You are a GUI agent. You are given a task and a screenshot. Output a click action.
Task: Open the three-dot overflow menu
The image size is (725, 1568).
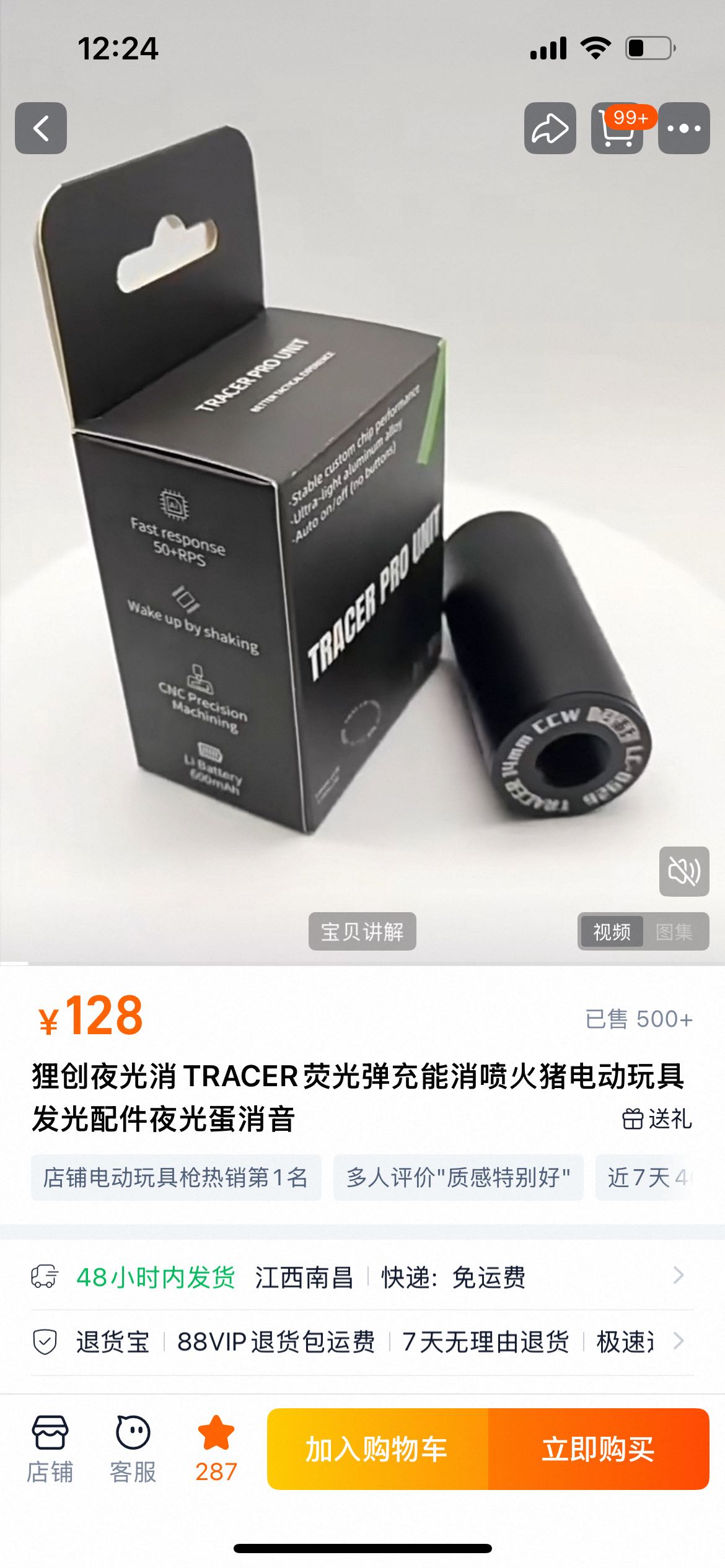tap(683, 128)
